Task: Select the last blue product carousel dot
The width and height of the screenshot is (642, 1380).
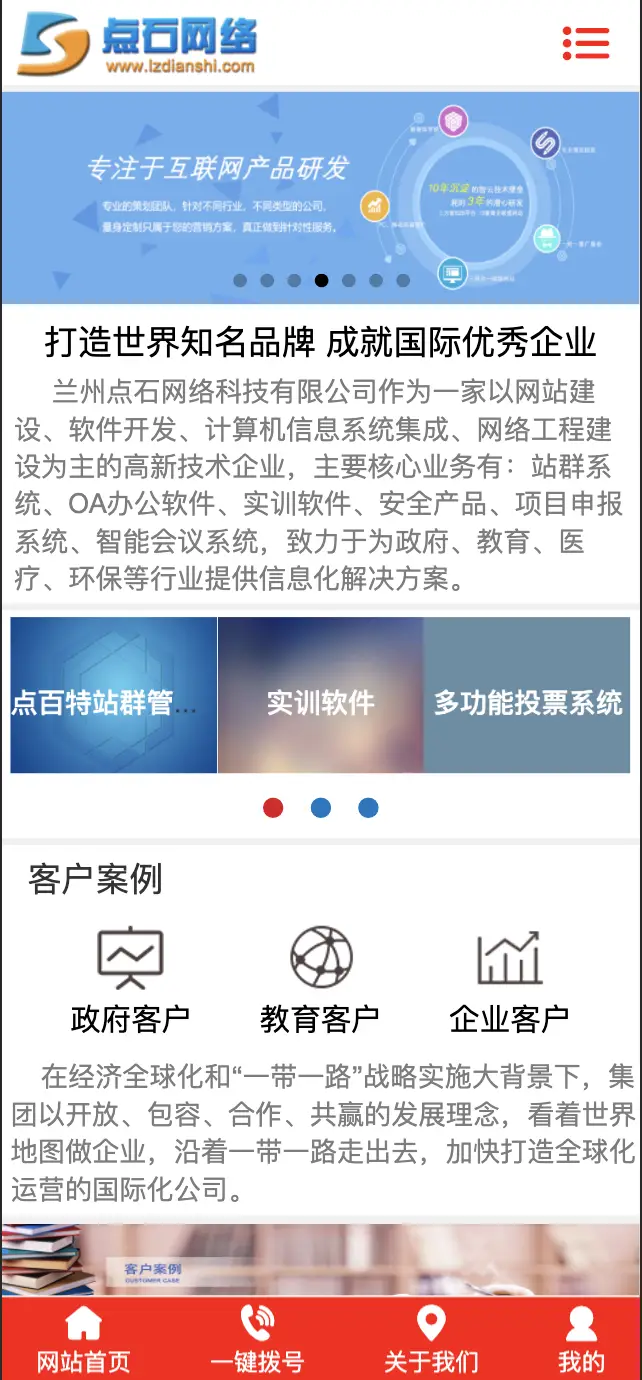Action: click(368, 808)
